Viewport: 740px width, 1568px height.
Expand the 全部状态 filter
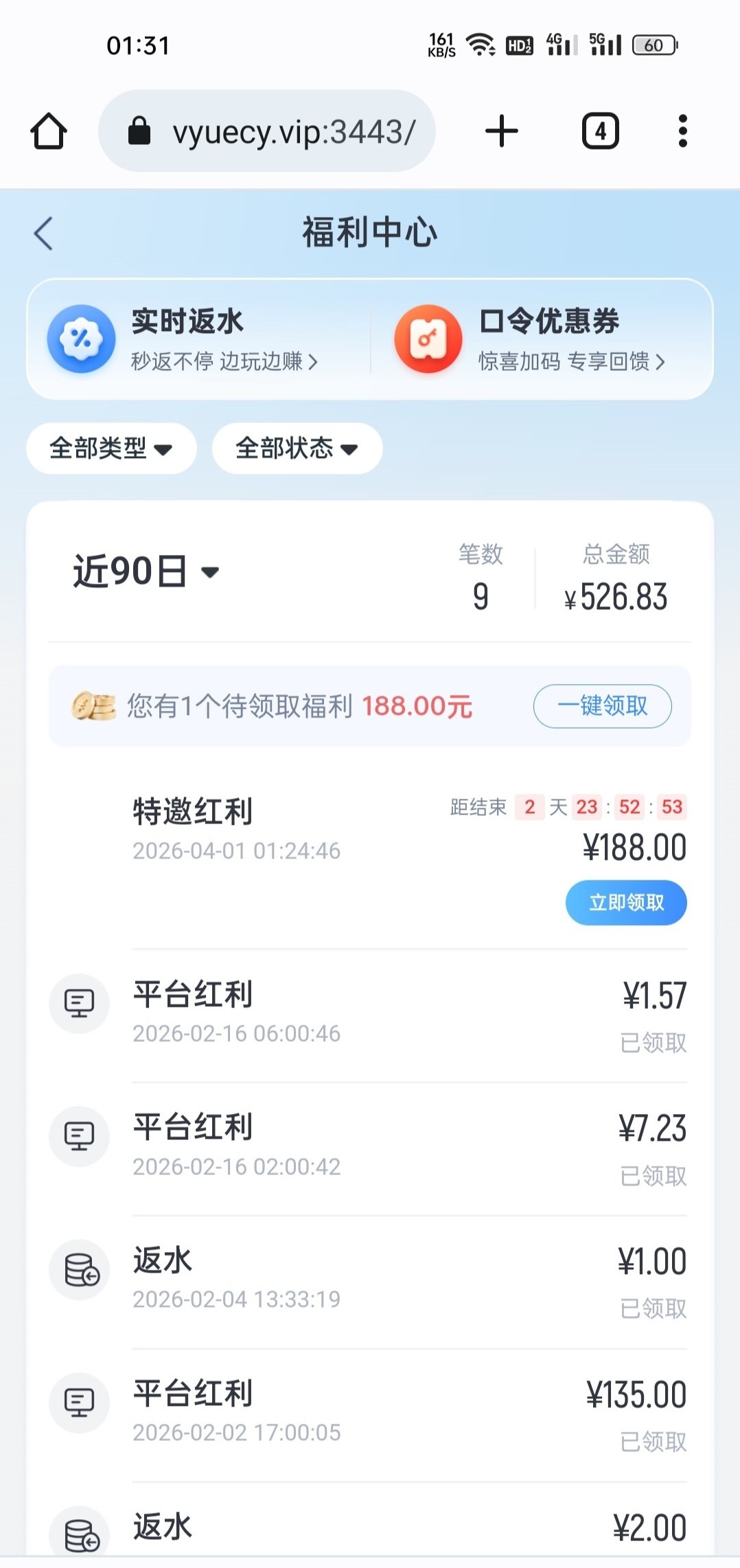point(297,448)
